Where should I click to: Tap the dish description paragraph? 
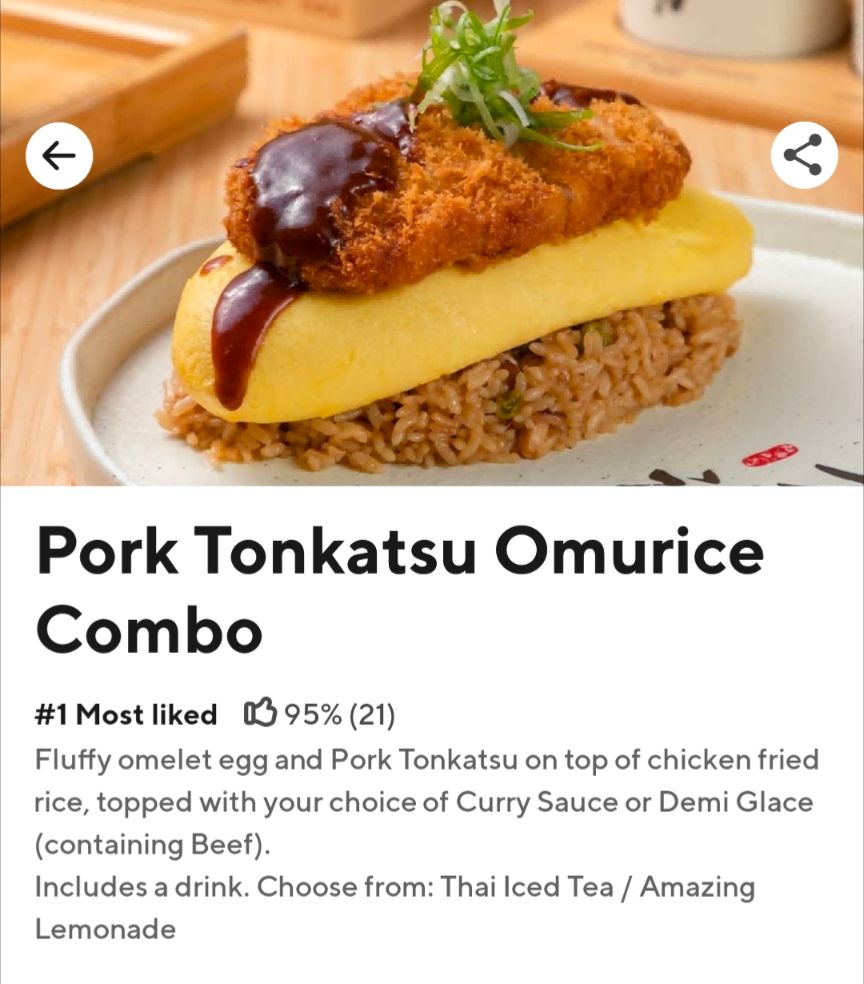pos(400,805)
